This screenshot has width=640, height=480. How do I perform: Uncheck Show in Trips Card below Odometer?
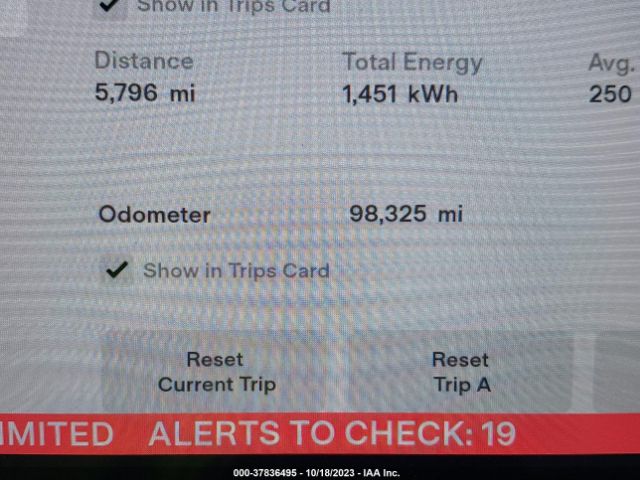click(x=118, y=270)
